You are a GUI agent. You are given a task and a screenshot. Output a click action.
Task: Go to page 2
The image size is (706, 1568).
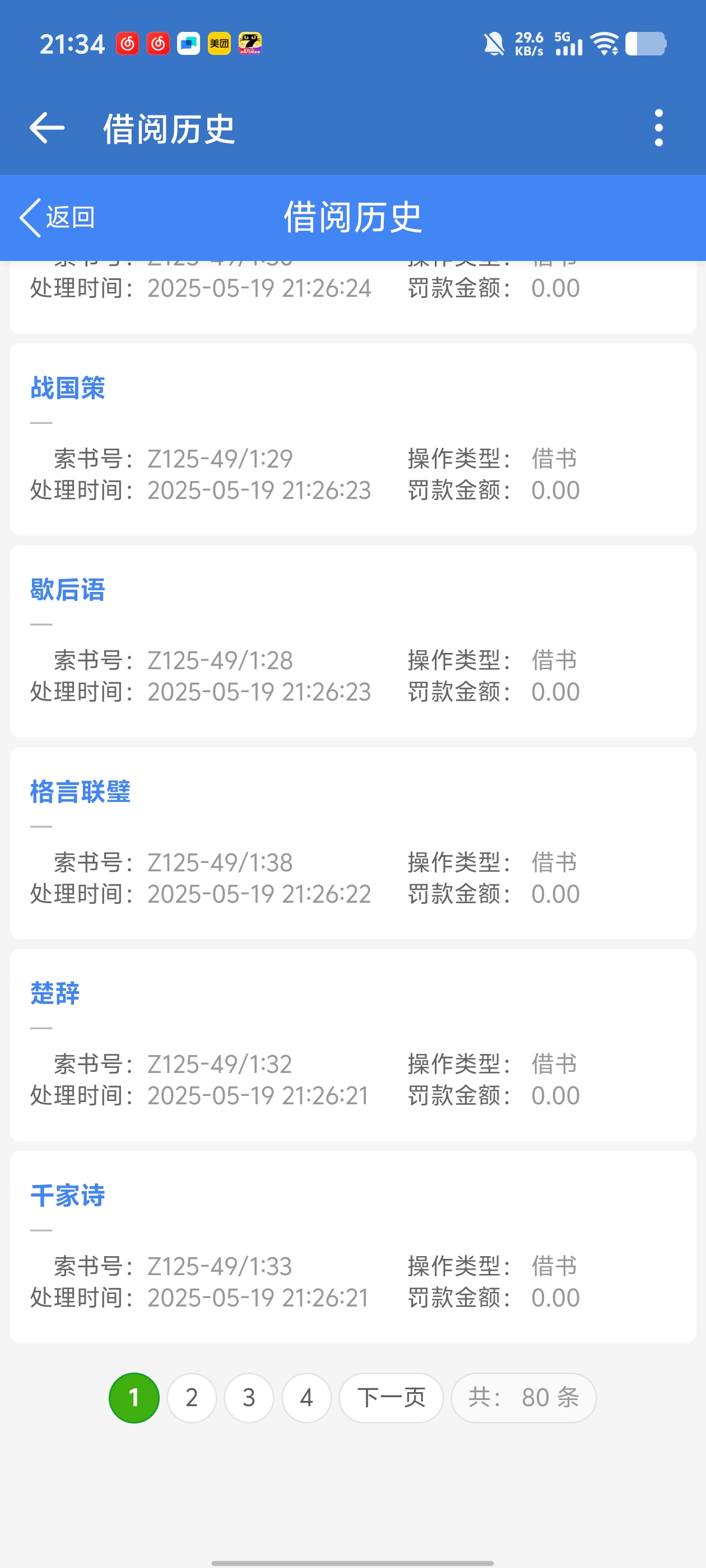point(191,1398)
